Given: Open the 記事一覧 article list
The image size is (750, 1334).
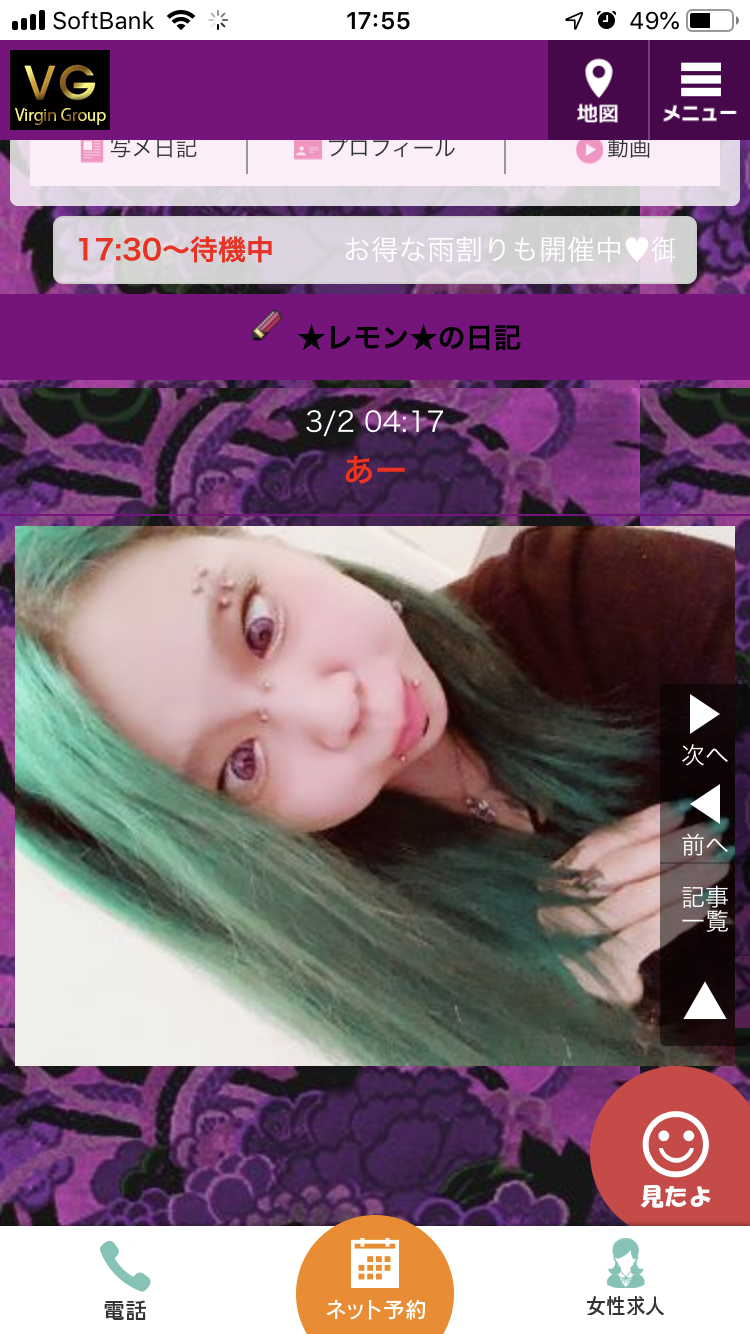Looking at the screenshot, I should 704,909.
